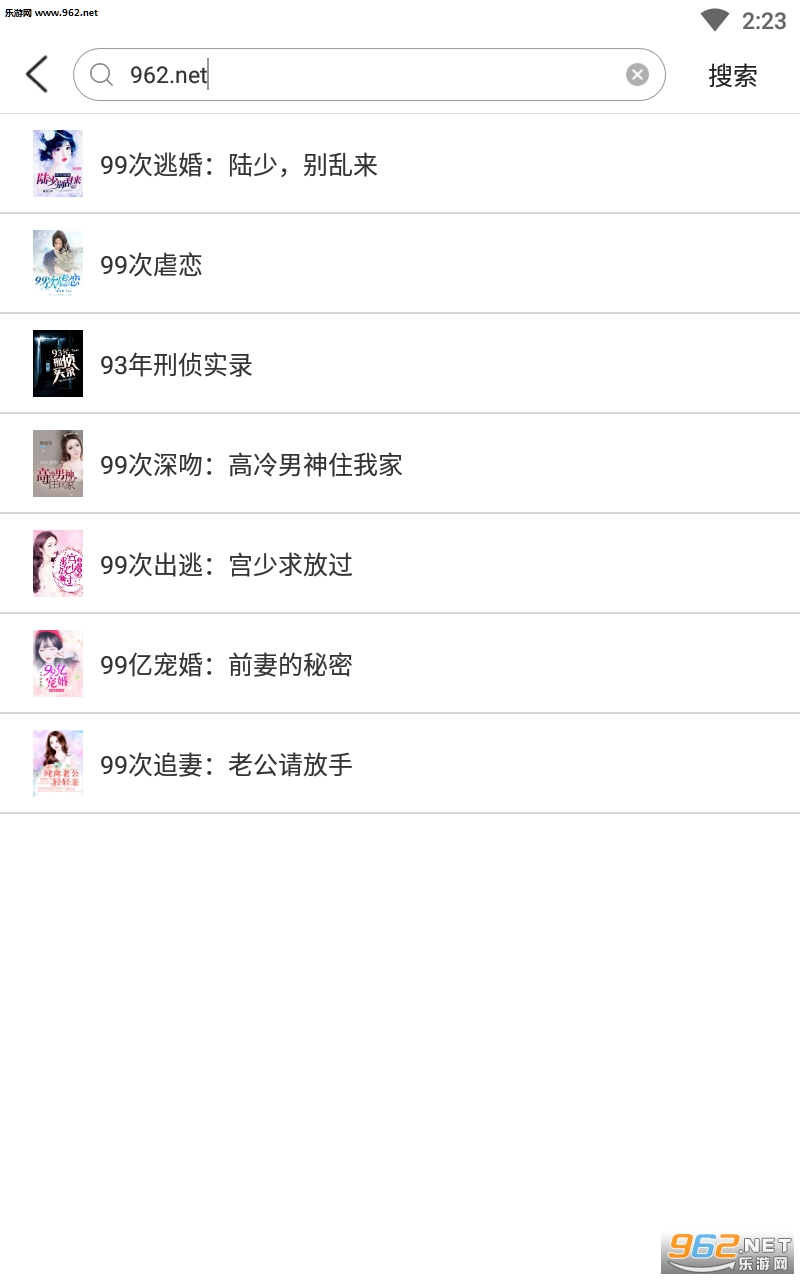View 99次深吻：高冷男神住我家
The height and width of the screenshot is (1280, 800).
click(251, 464)
